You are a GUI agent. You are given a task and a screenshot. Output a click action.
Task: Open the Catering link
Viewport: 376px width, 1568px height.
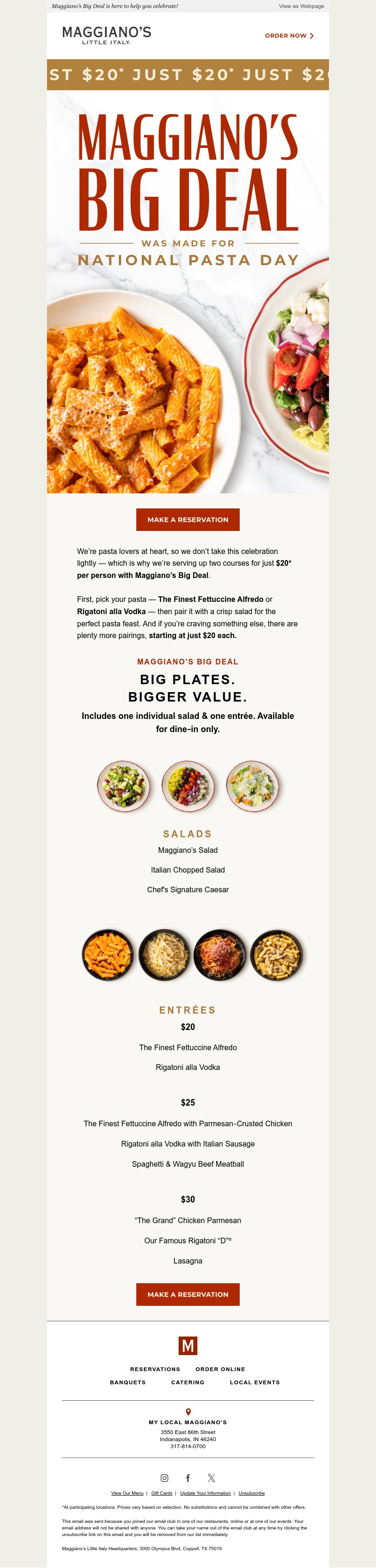[188, 1382]
